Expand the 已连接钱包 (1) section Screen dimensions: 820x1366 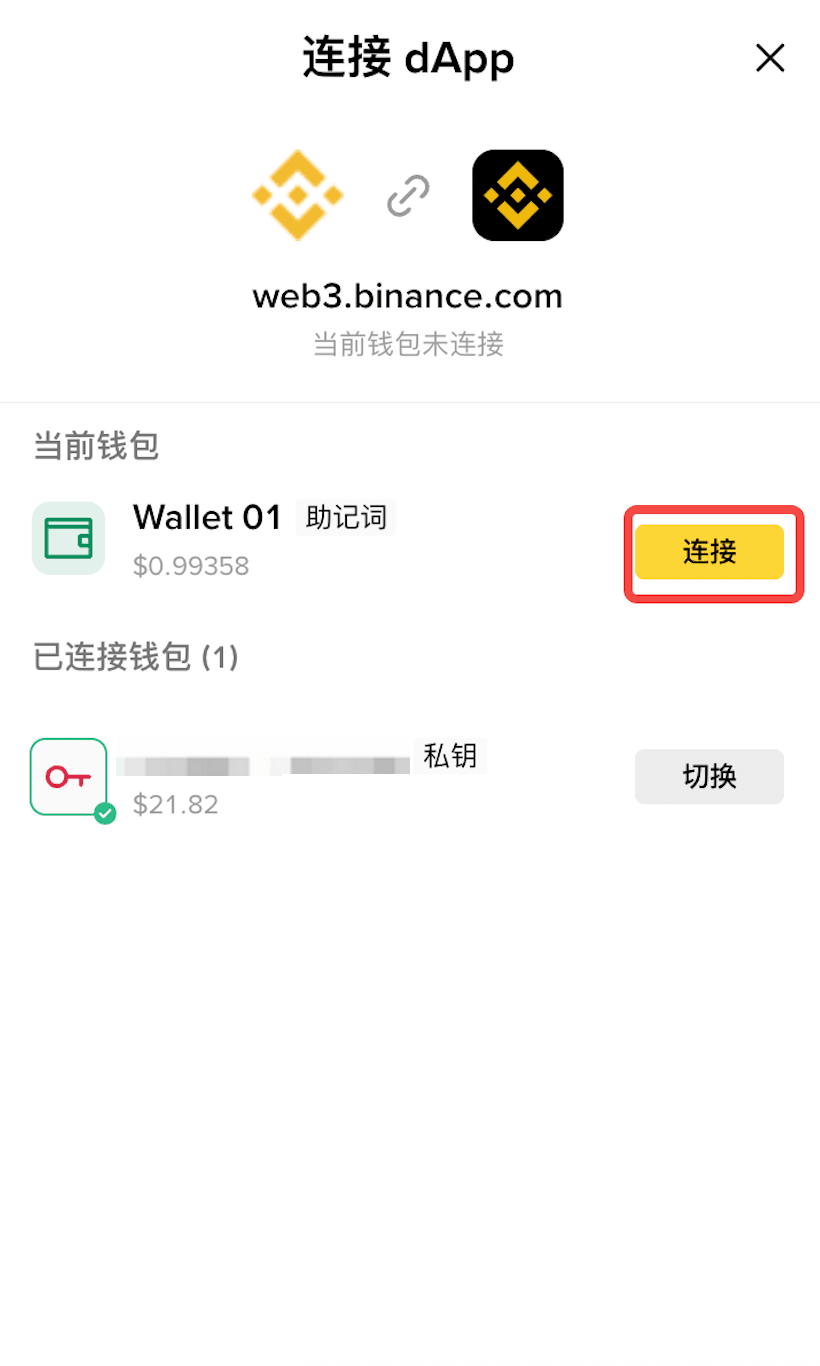[136, 658]
